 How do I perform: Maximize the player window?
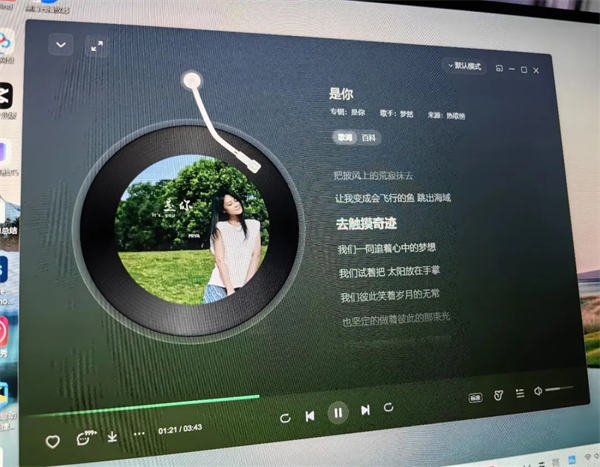(524, 69)
